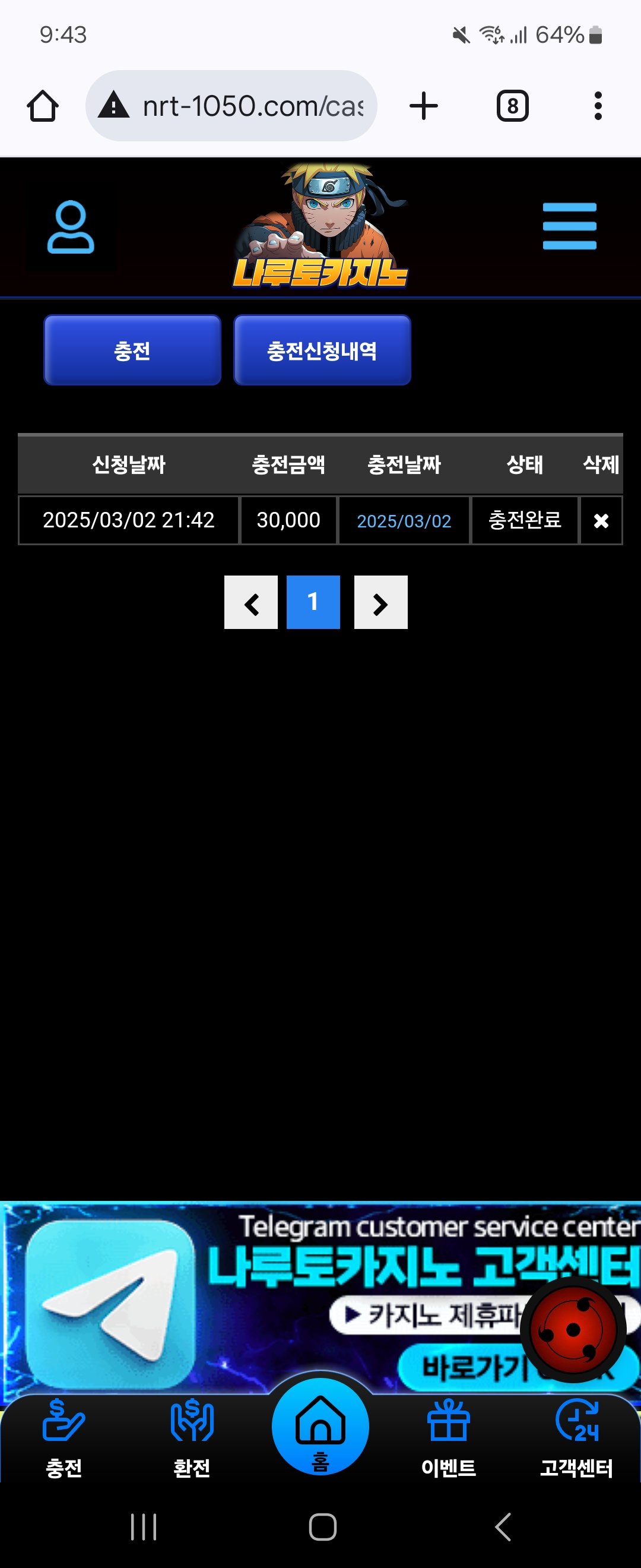Tap the 충전 button at top
The width and height of the screenshot is (641, 1568).
click(x=132, y=350)
